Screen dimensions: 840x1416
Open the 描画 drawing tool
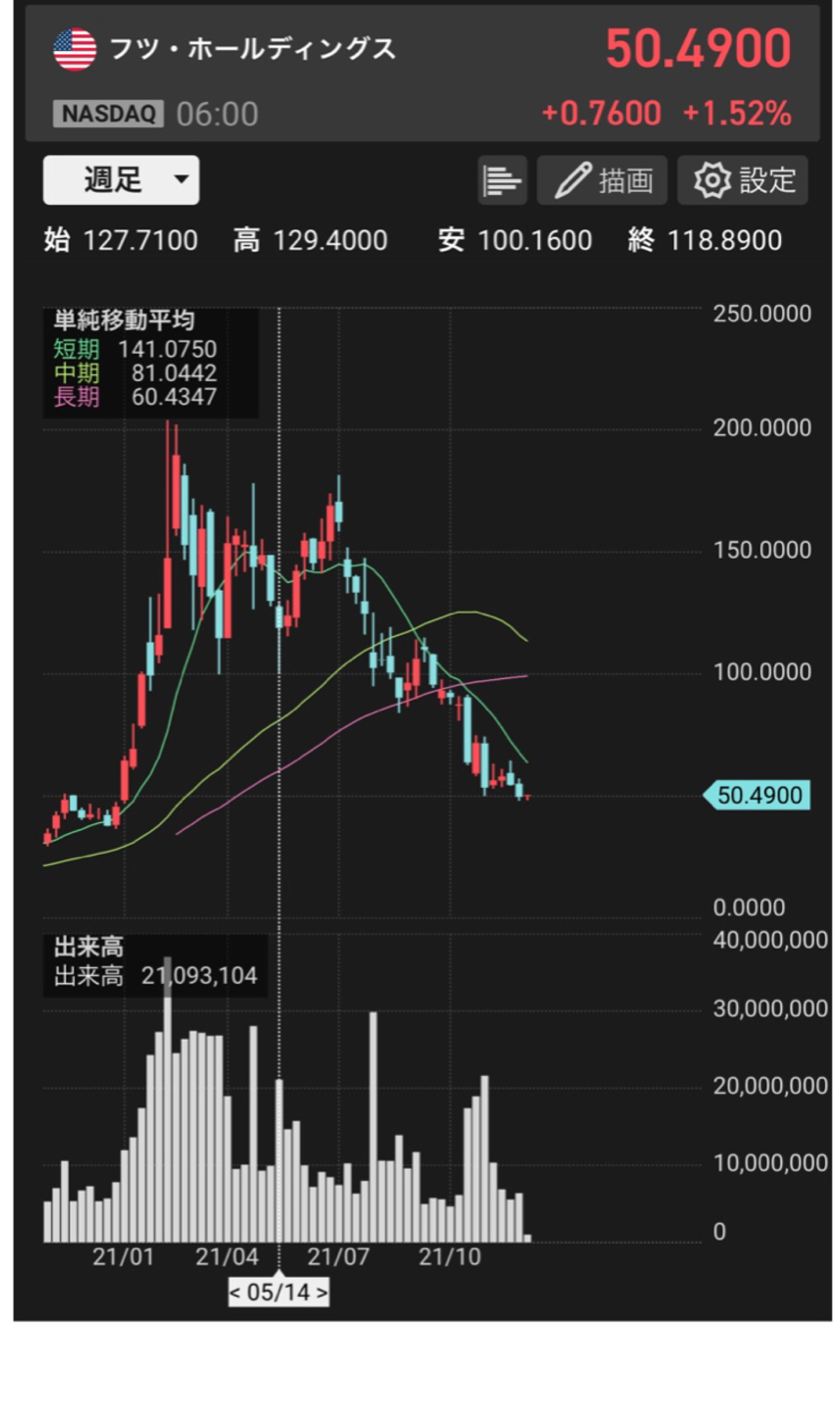[602, 180]
